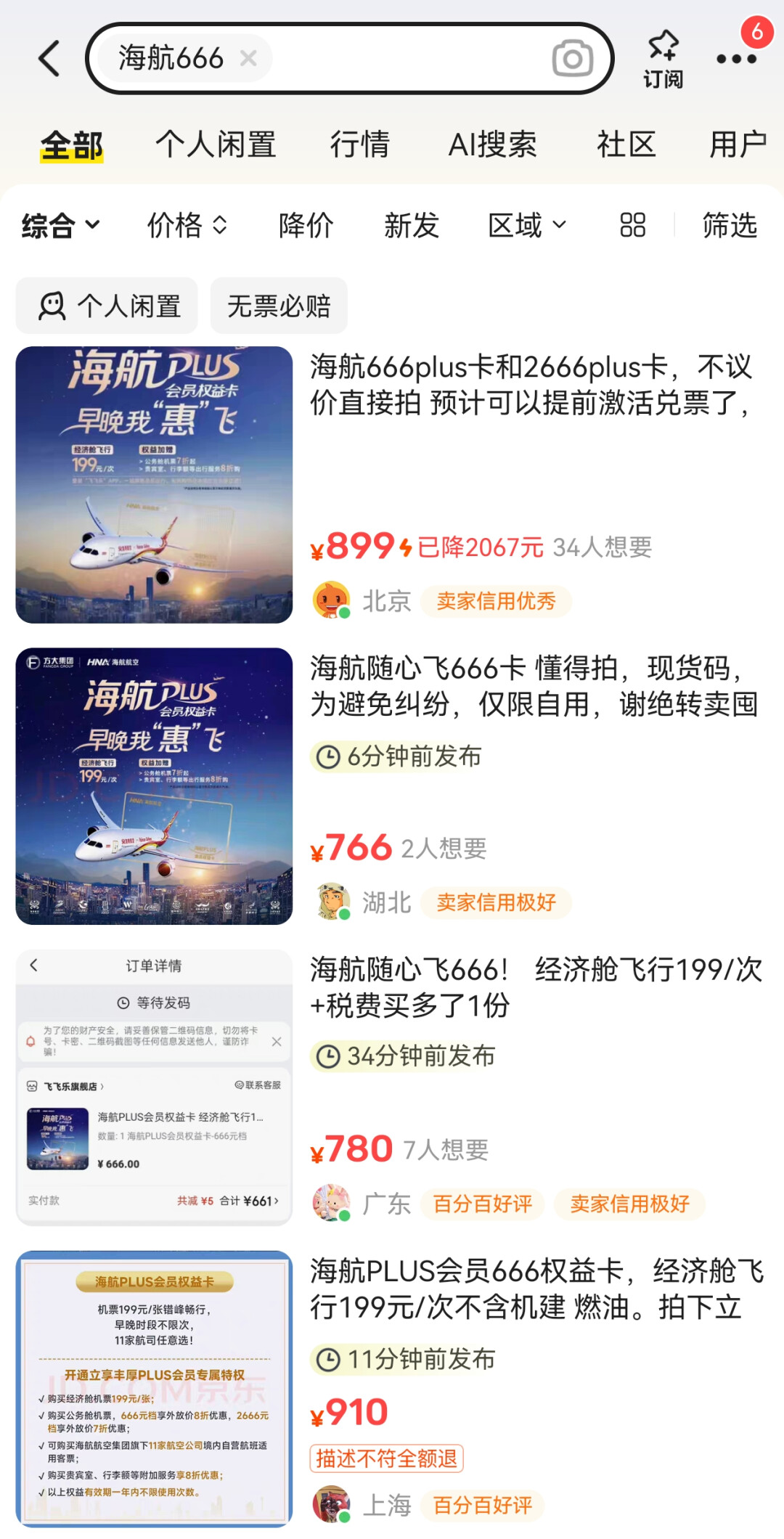Viewport: 784px width, 1539px height.
Task: Subscribe to this search via 订阅
Action: 663,60
